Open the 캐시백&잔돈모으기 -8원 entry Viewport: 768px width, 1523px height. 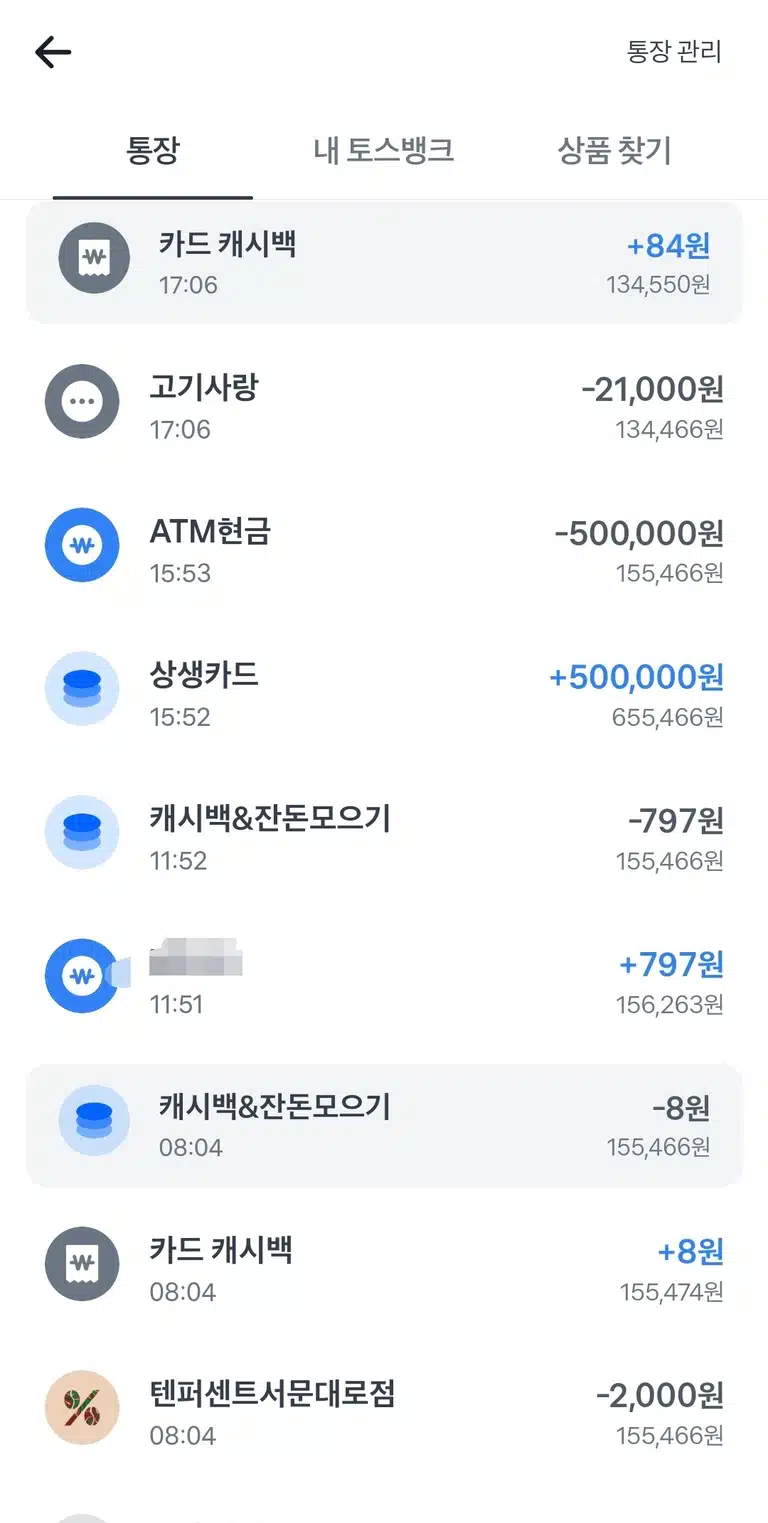point(384,1125)
